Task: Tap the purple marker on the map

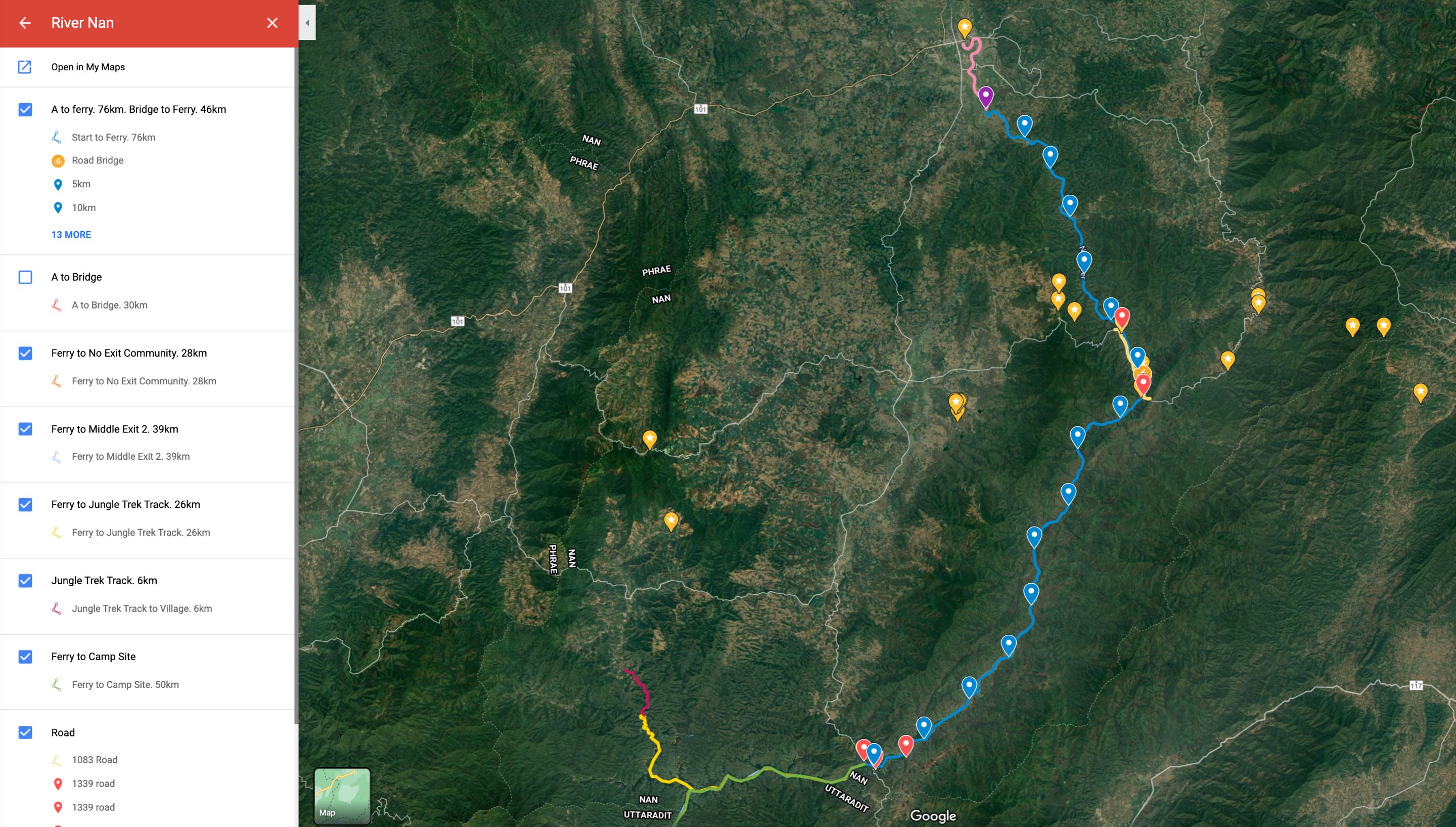Action: pos(985,96)
